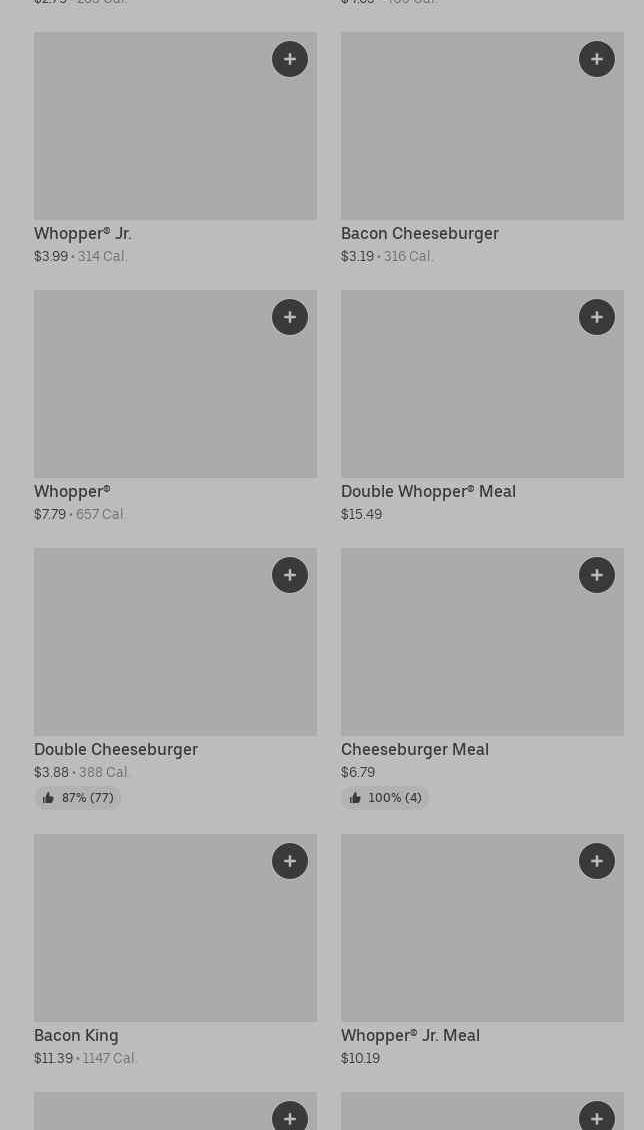The height and width of the screenshot is (1130, 644).
Task: Add Double Cheeseburger to cart
Action: [x=290, y=575]
